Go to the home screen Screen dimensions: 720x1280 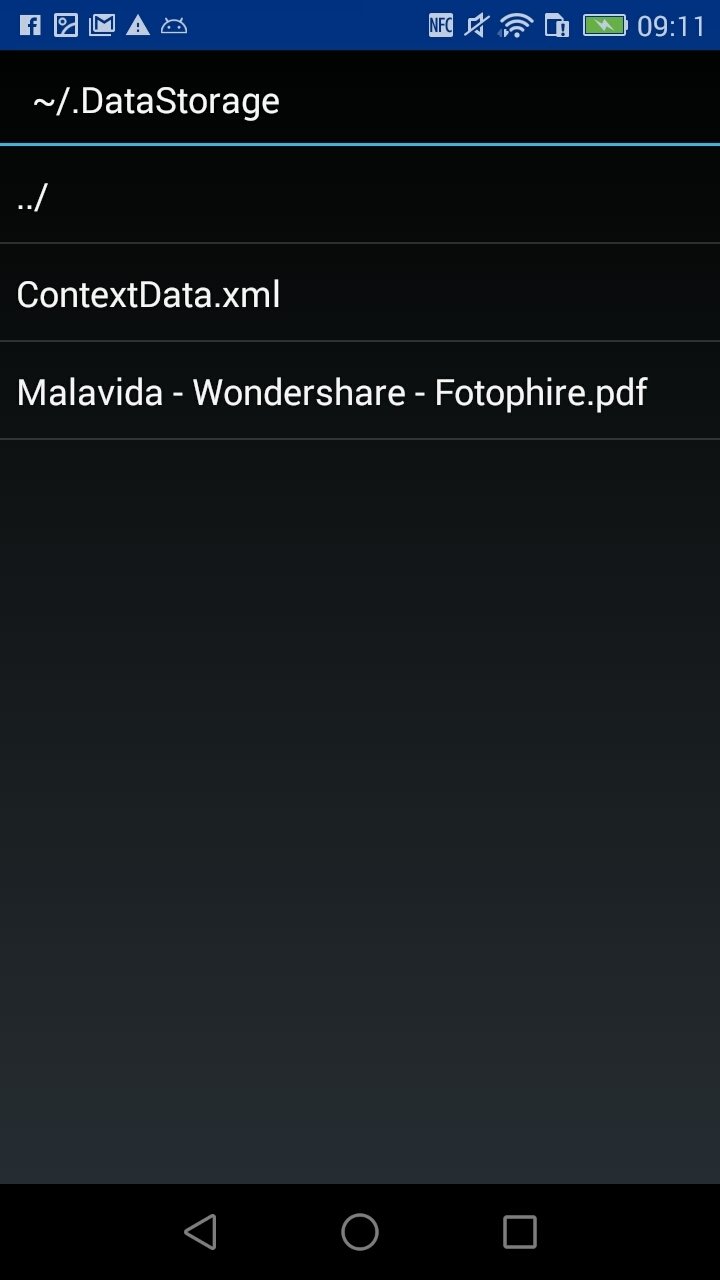pos(360,1232)
